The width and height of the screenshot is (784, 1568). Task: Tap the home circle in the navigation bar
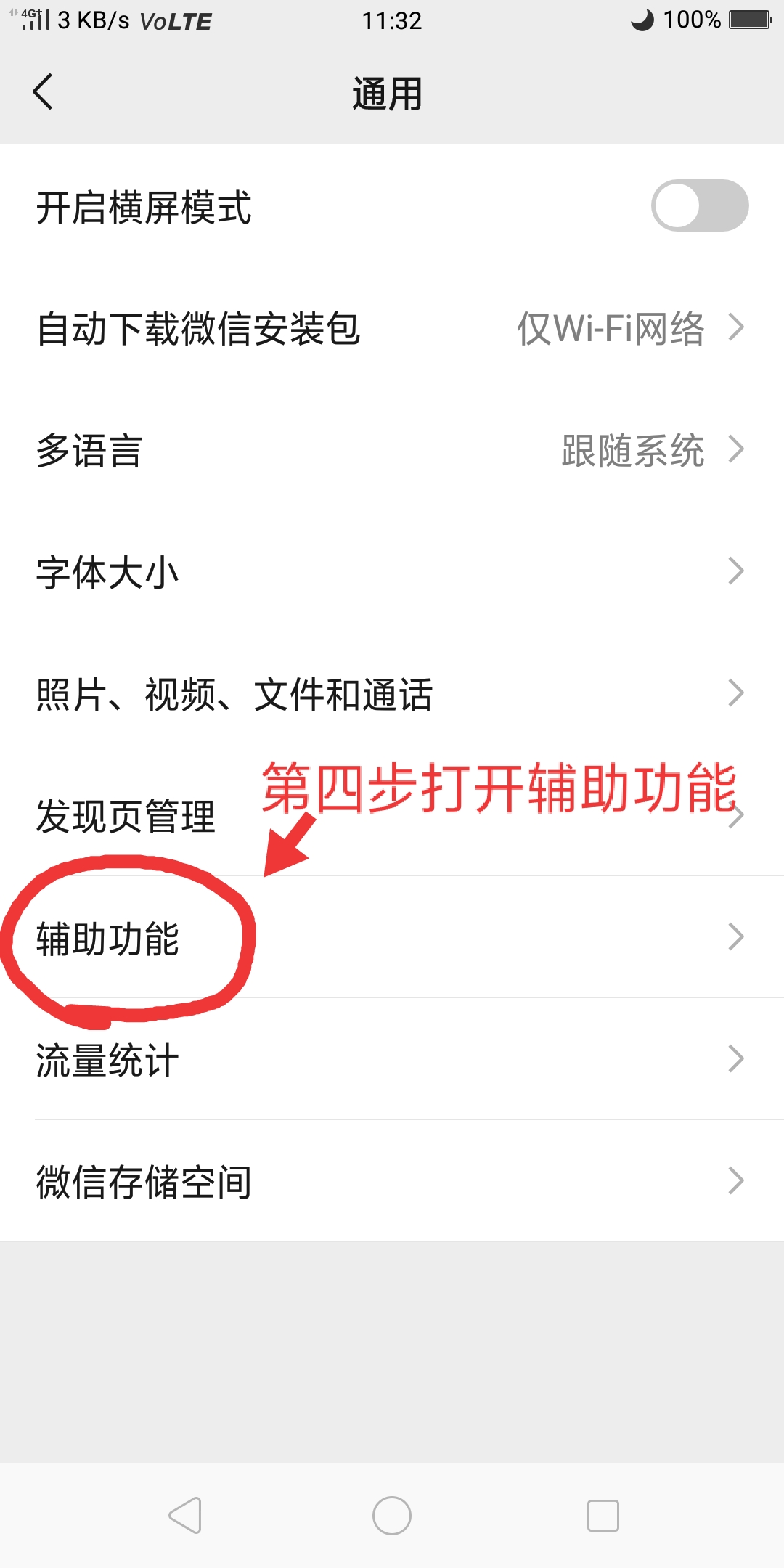coord(392,1514)
